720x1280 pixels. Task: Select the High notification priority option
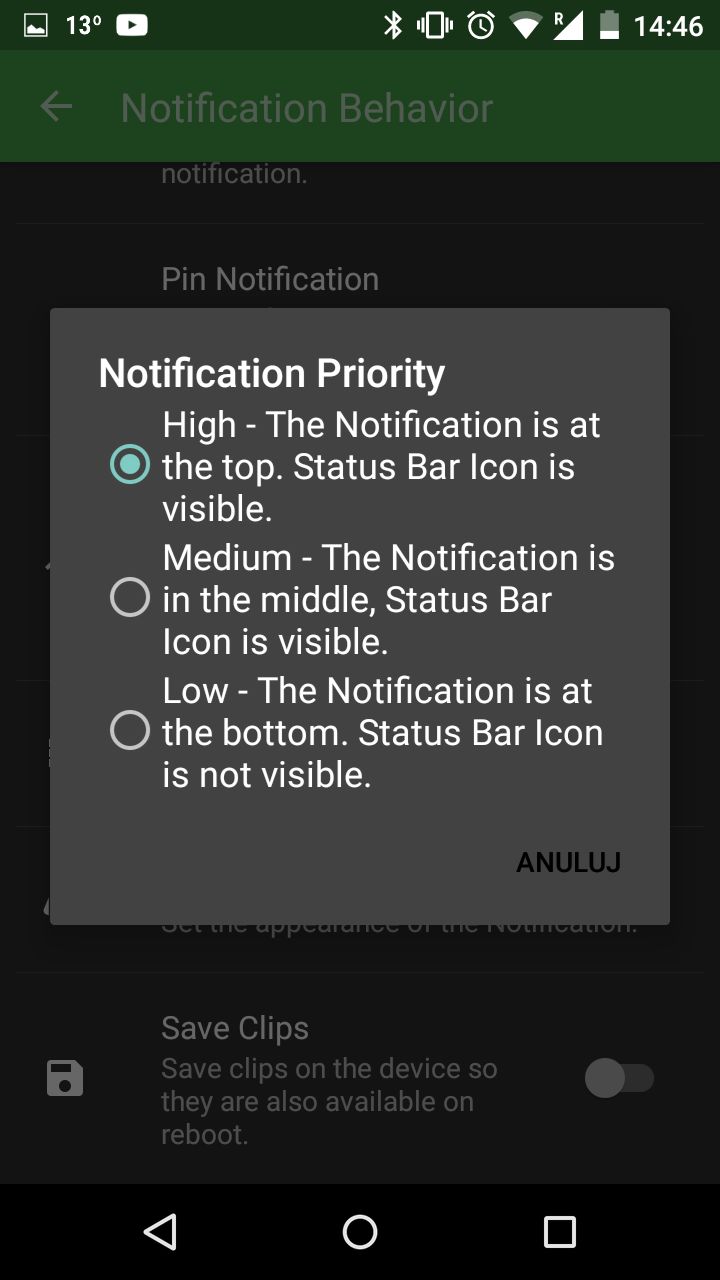pos(360,466)
